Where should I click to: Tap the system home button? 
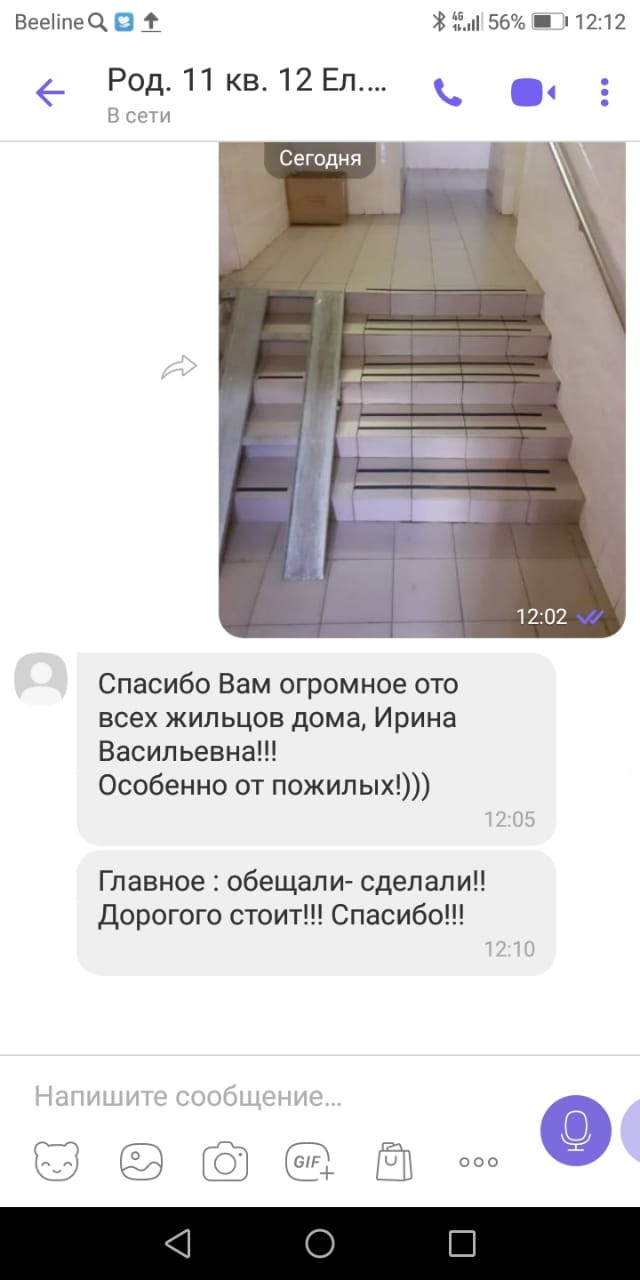320,1243
